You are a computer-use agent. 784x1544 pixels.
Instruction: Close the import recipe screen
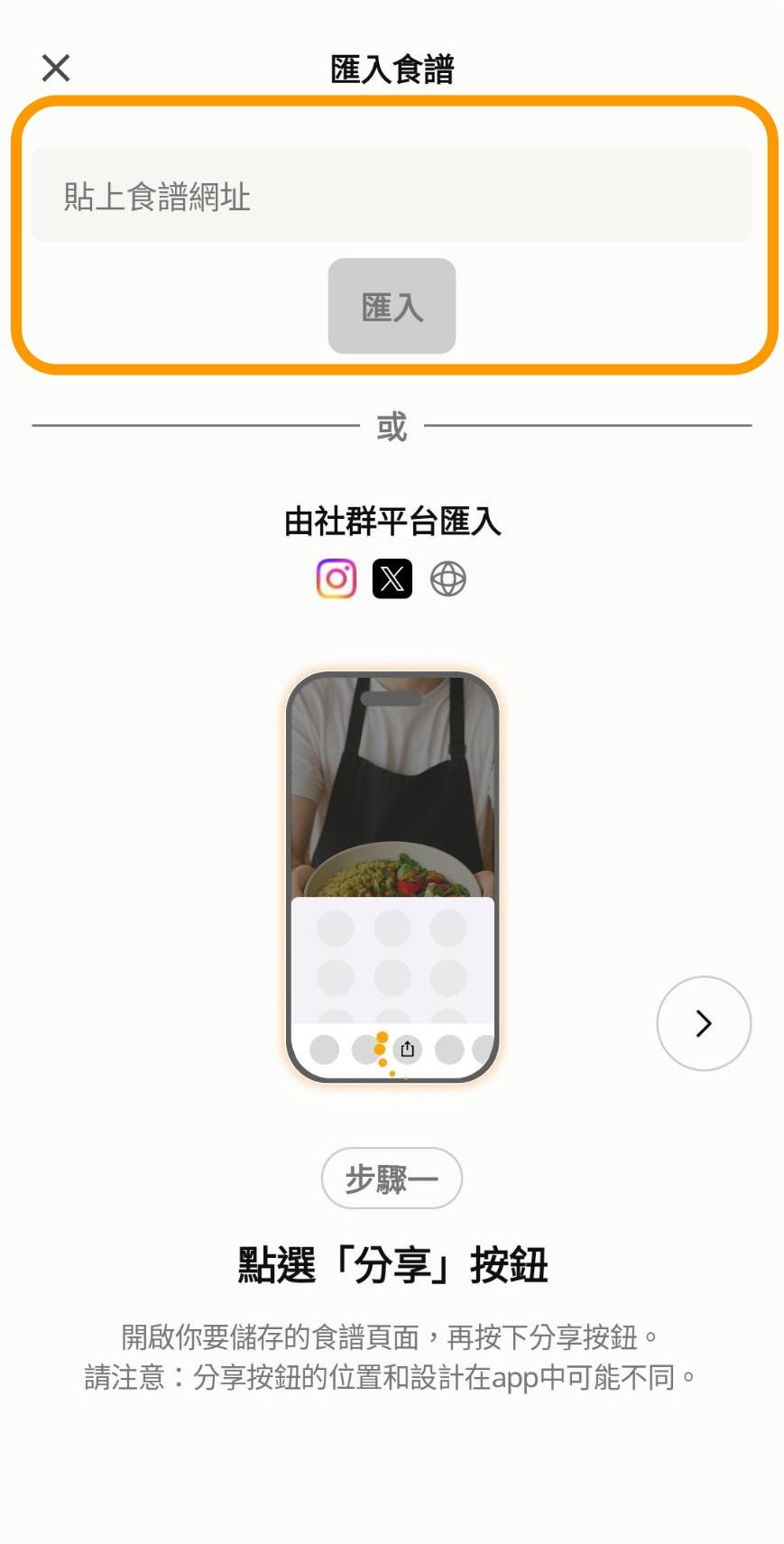click(56, 68)
